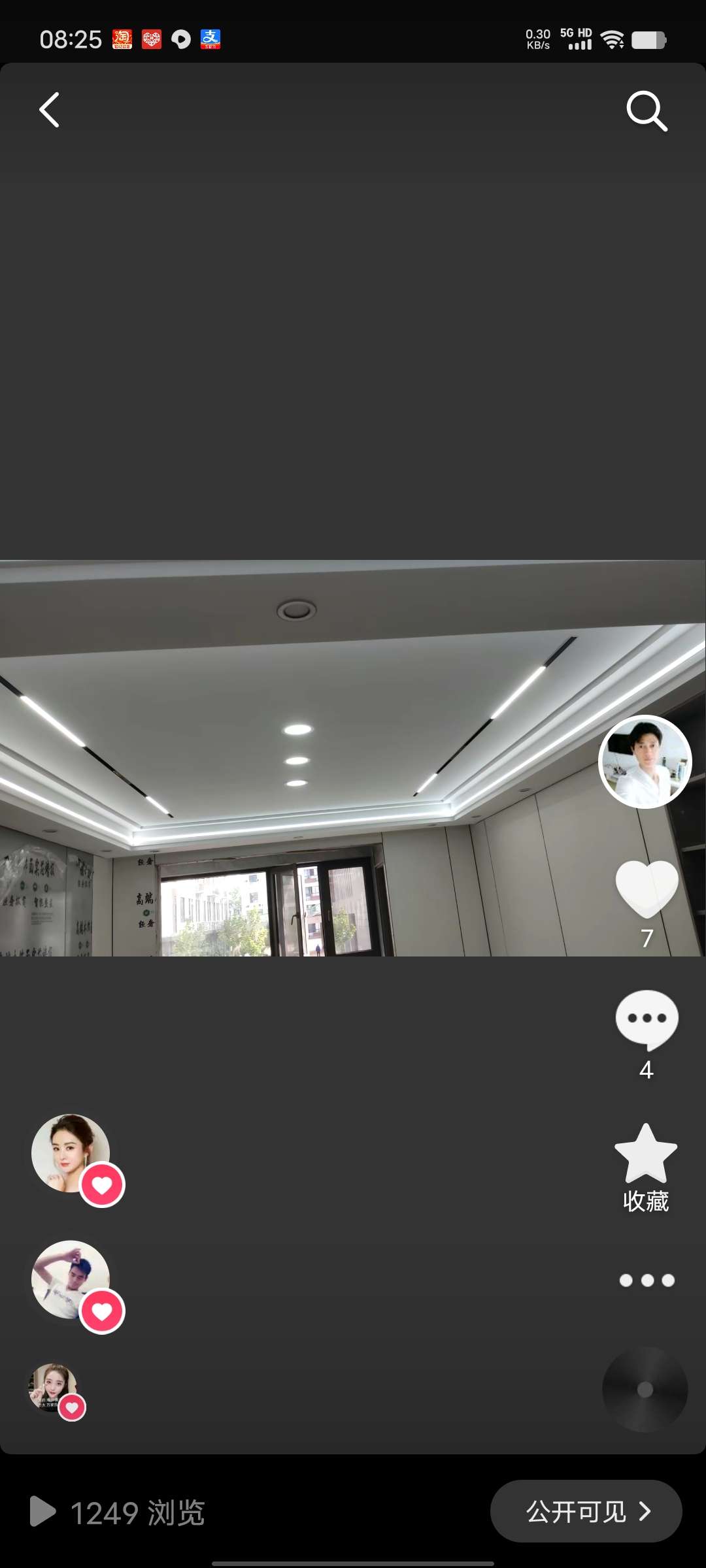Like this video with the heart

[x=647, y=889]
